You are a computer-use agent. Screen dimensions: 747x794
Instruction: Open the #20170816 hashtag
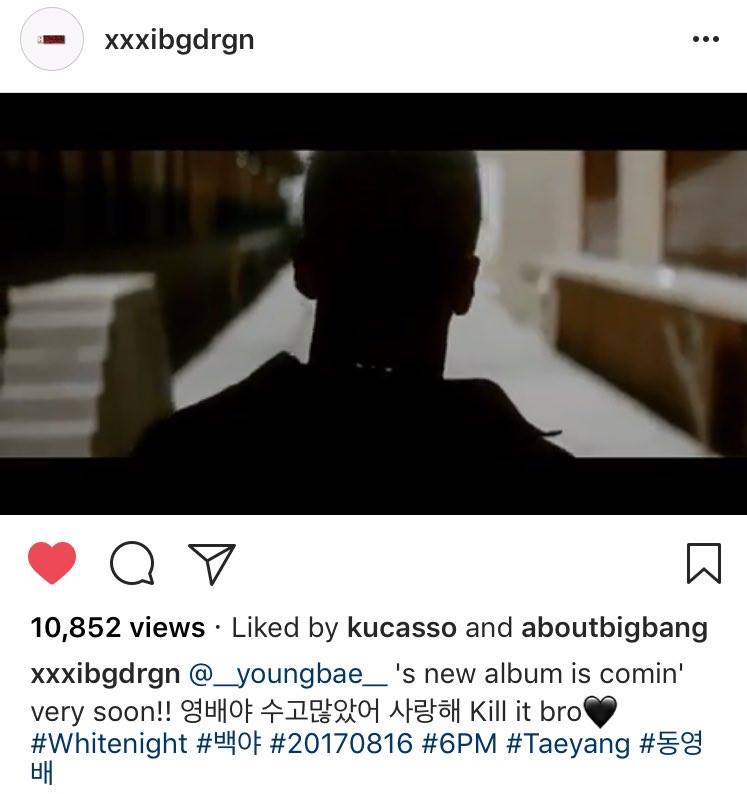[x=341, y=744]
